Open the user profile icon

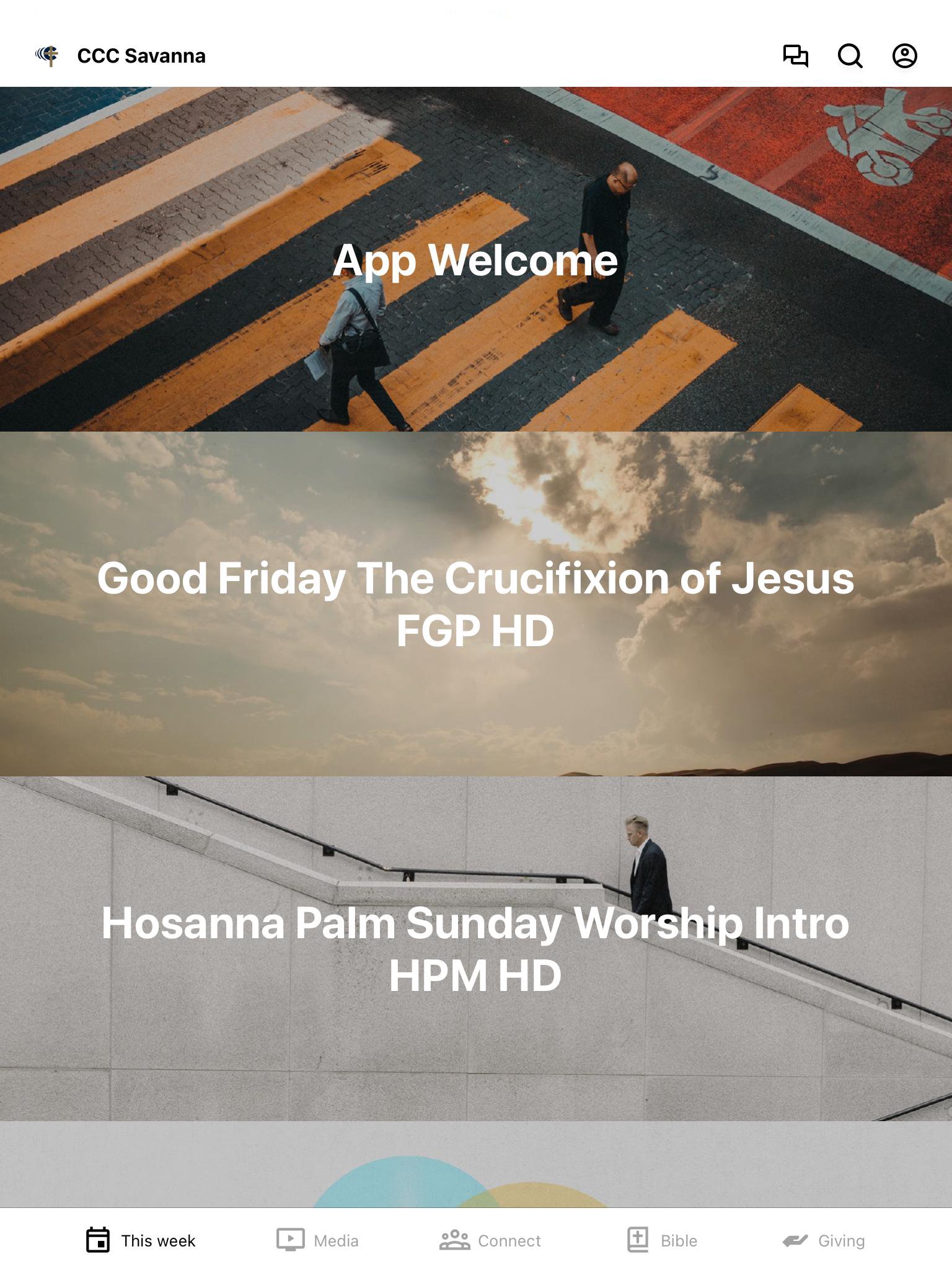[x=904, y=56]
